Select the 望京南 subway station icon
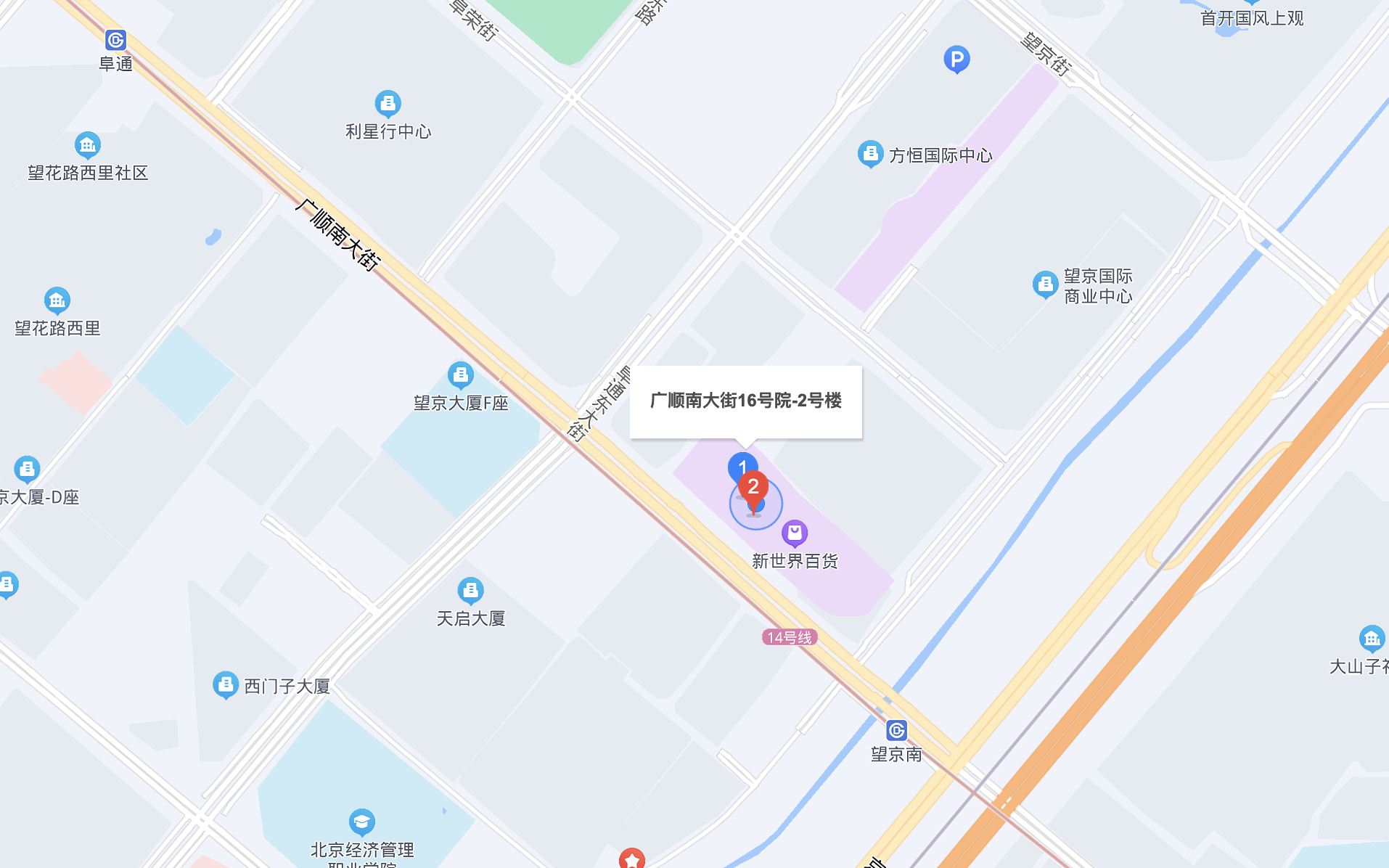Image resolution: width=1389 pixels, height=868 pixels. 896,730
